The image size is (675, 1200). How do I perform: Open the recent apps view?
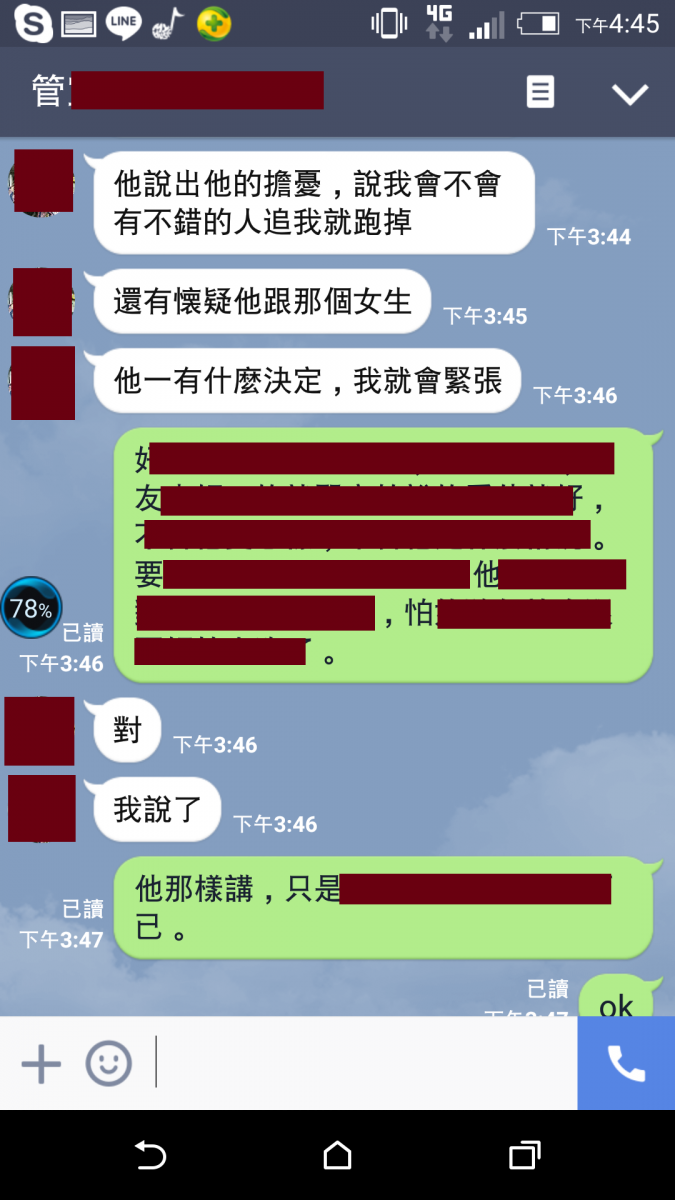[524, 1156]
